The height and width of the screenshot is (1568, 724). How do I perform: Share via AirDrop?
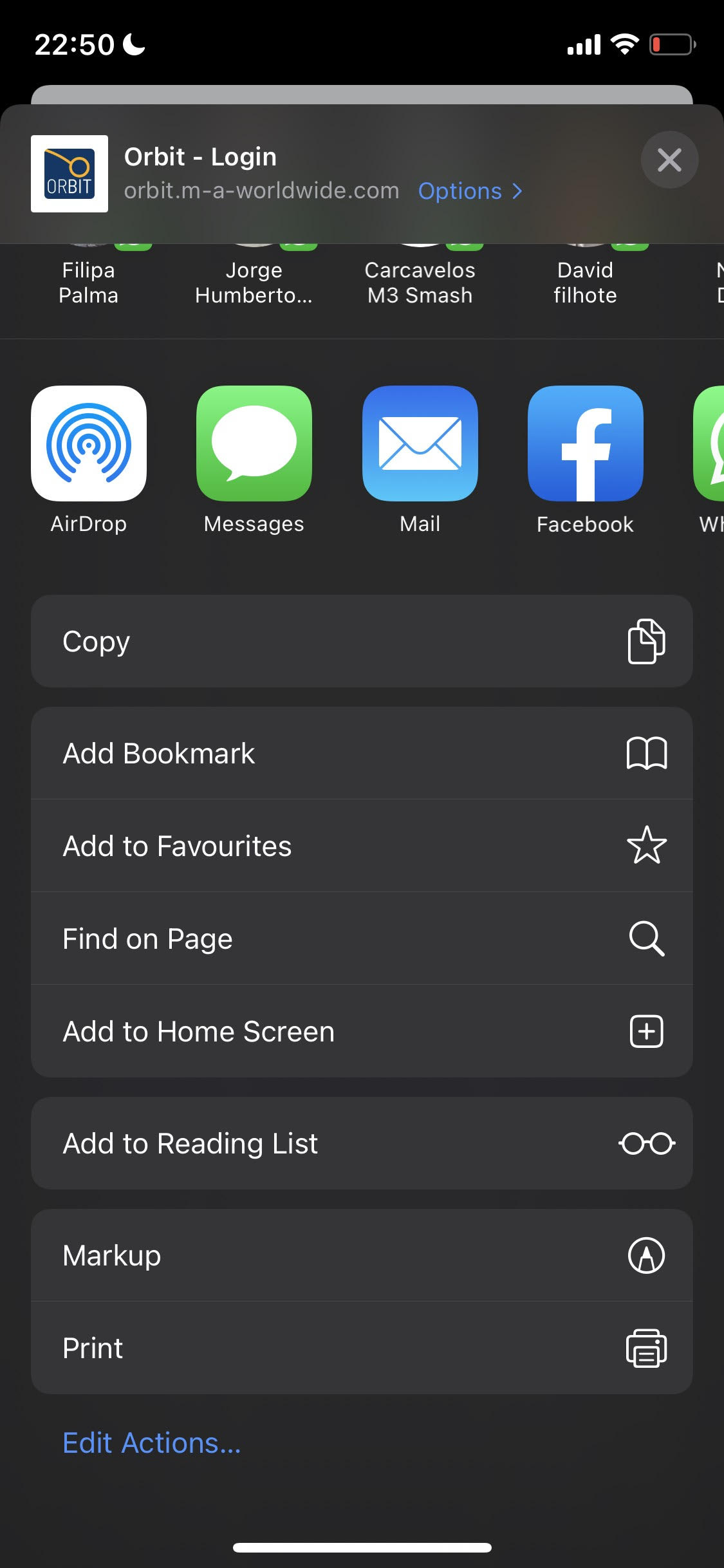click(88, 444)
